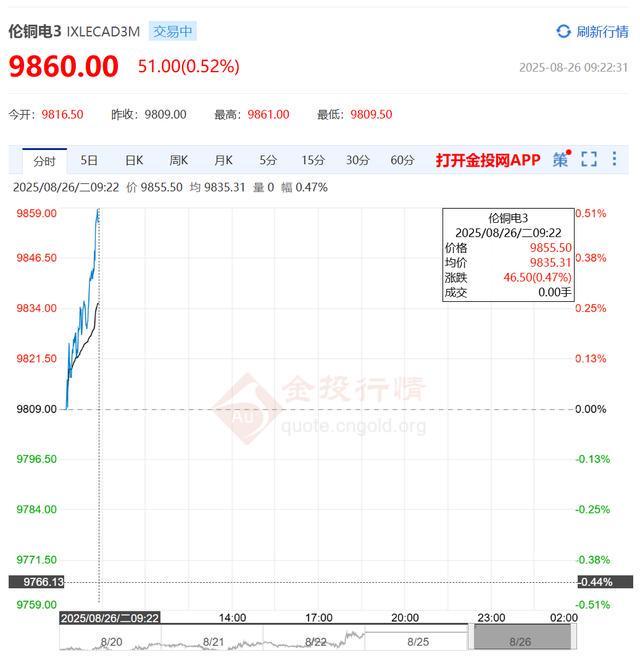Expand the chart to fullscreen

coord(589,159)
